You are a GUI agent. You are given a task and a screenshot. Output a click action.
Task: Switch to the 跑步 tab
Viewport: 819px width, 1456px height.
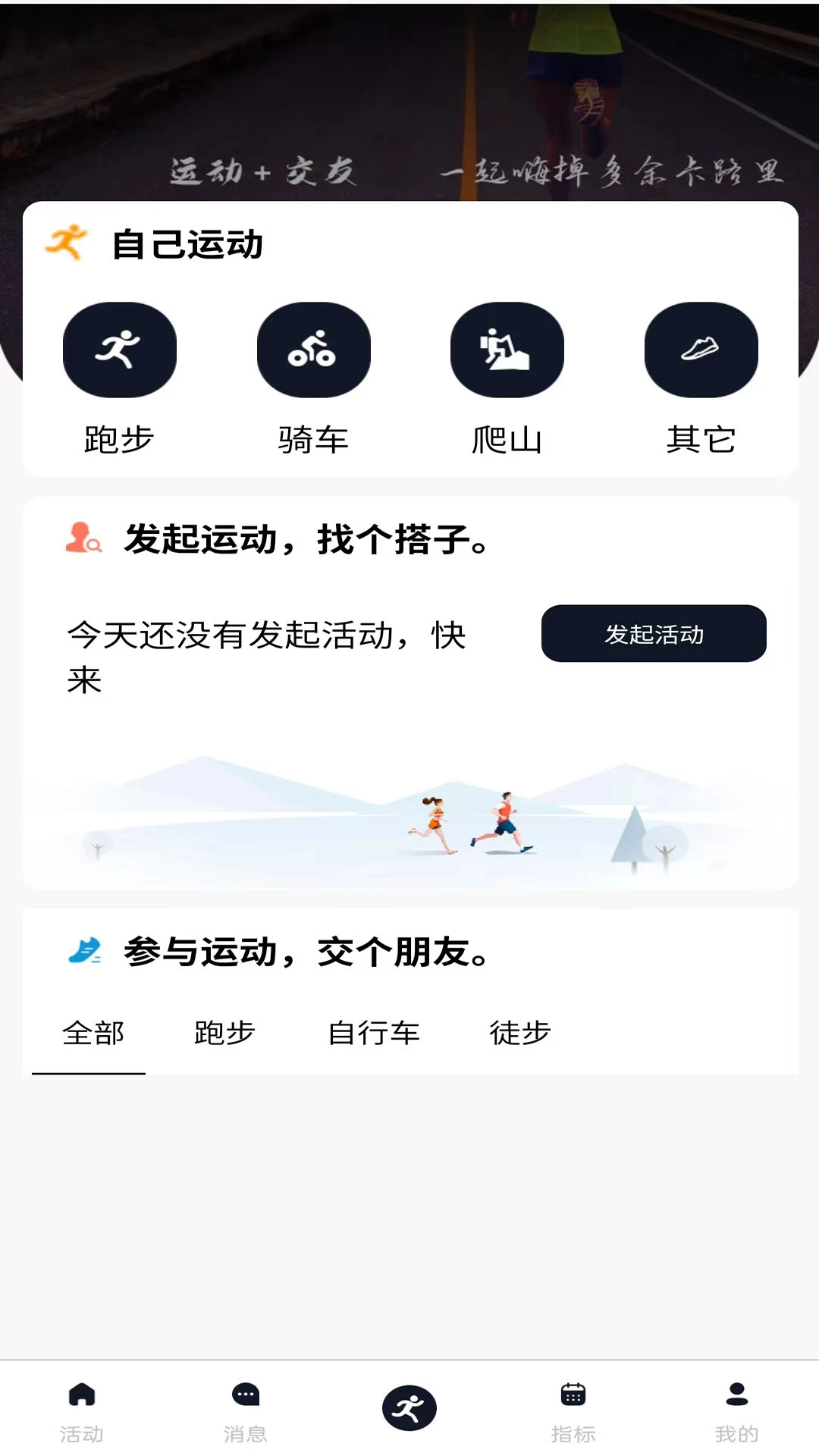tap(224, 1034)
